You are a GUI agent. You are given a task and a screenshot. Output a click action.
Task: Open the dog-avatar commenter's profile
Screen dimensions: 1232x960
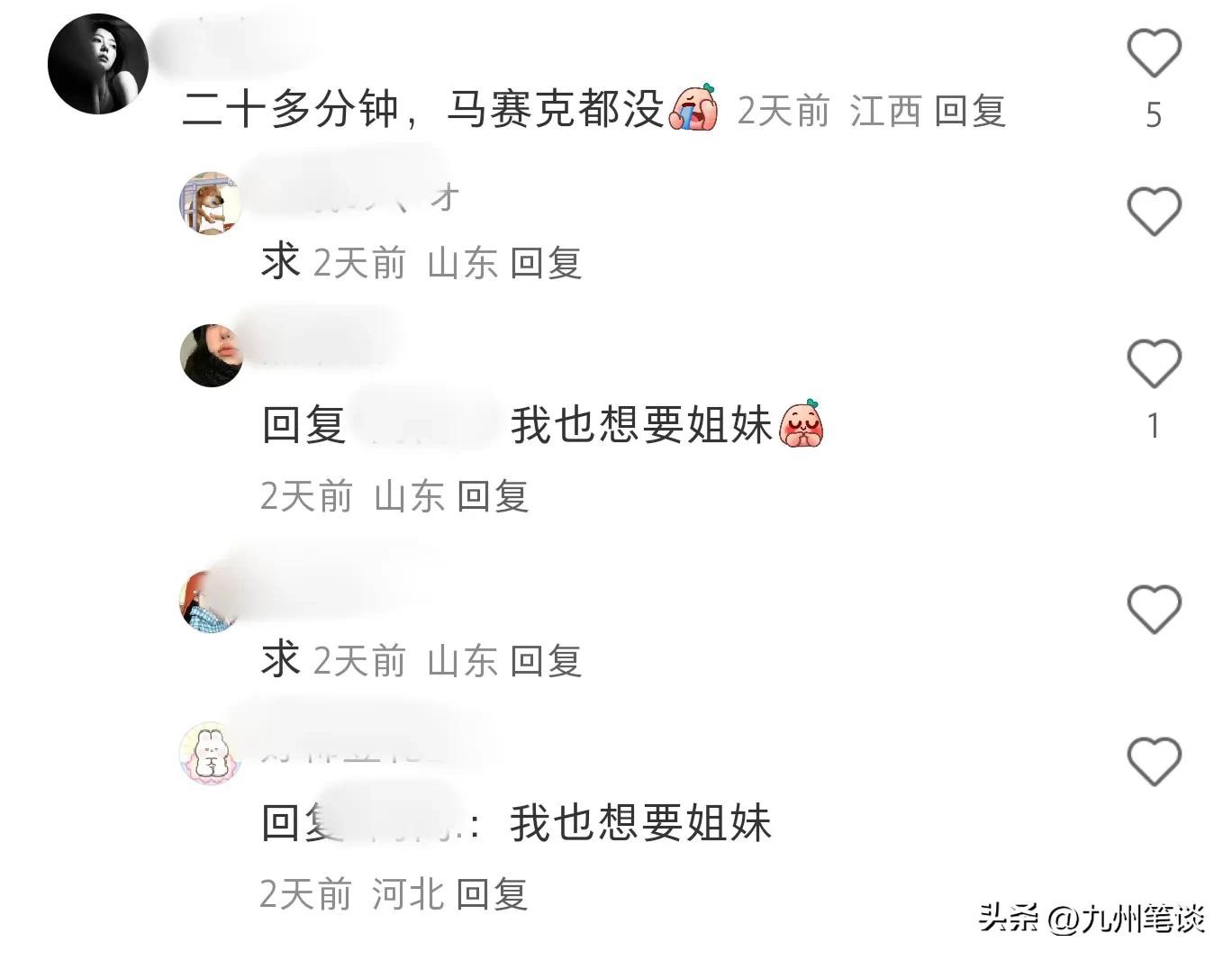(x=211, y=204)
